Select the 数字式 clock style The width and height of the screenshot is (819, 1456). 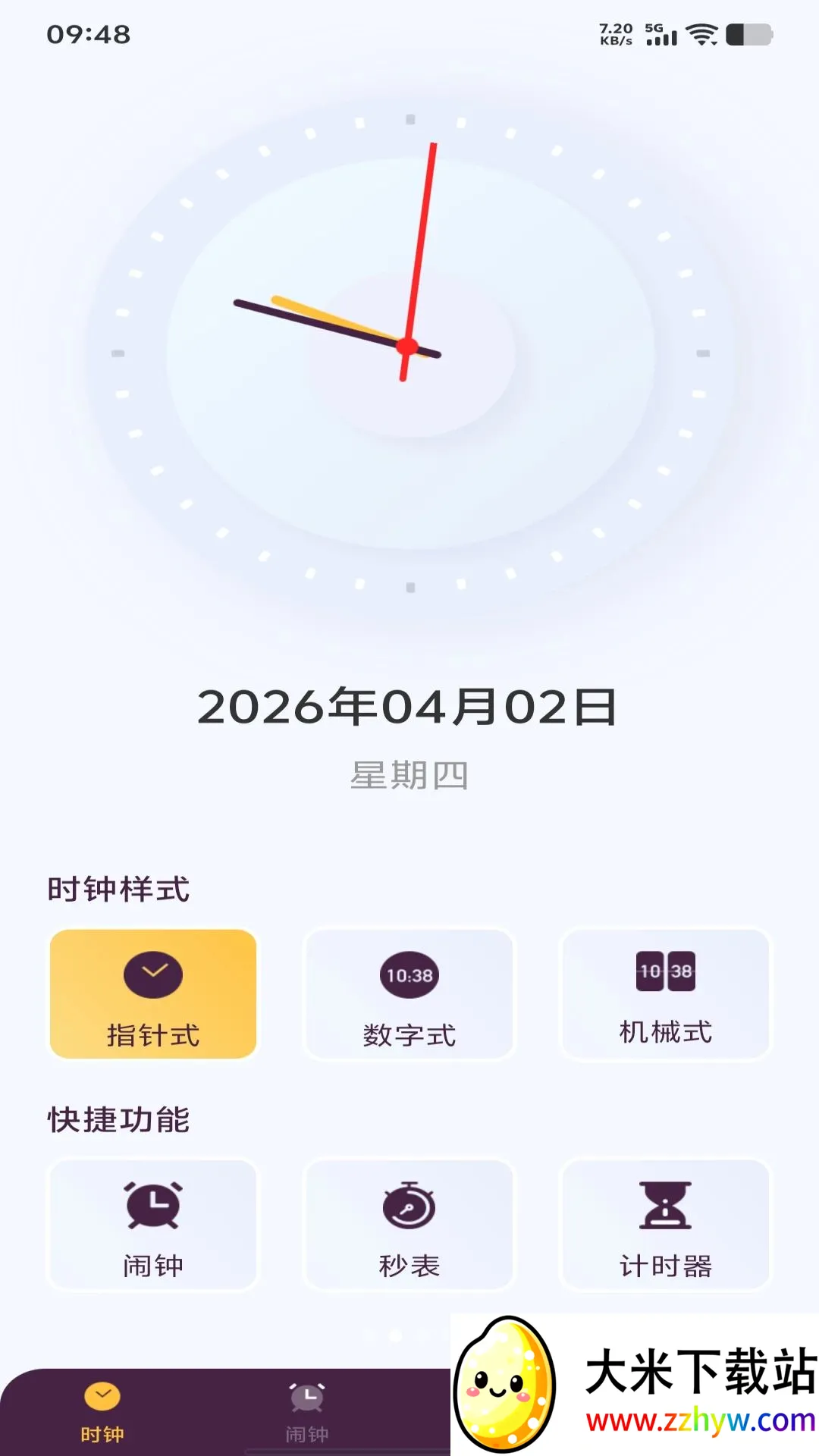[x=409, y=993]
